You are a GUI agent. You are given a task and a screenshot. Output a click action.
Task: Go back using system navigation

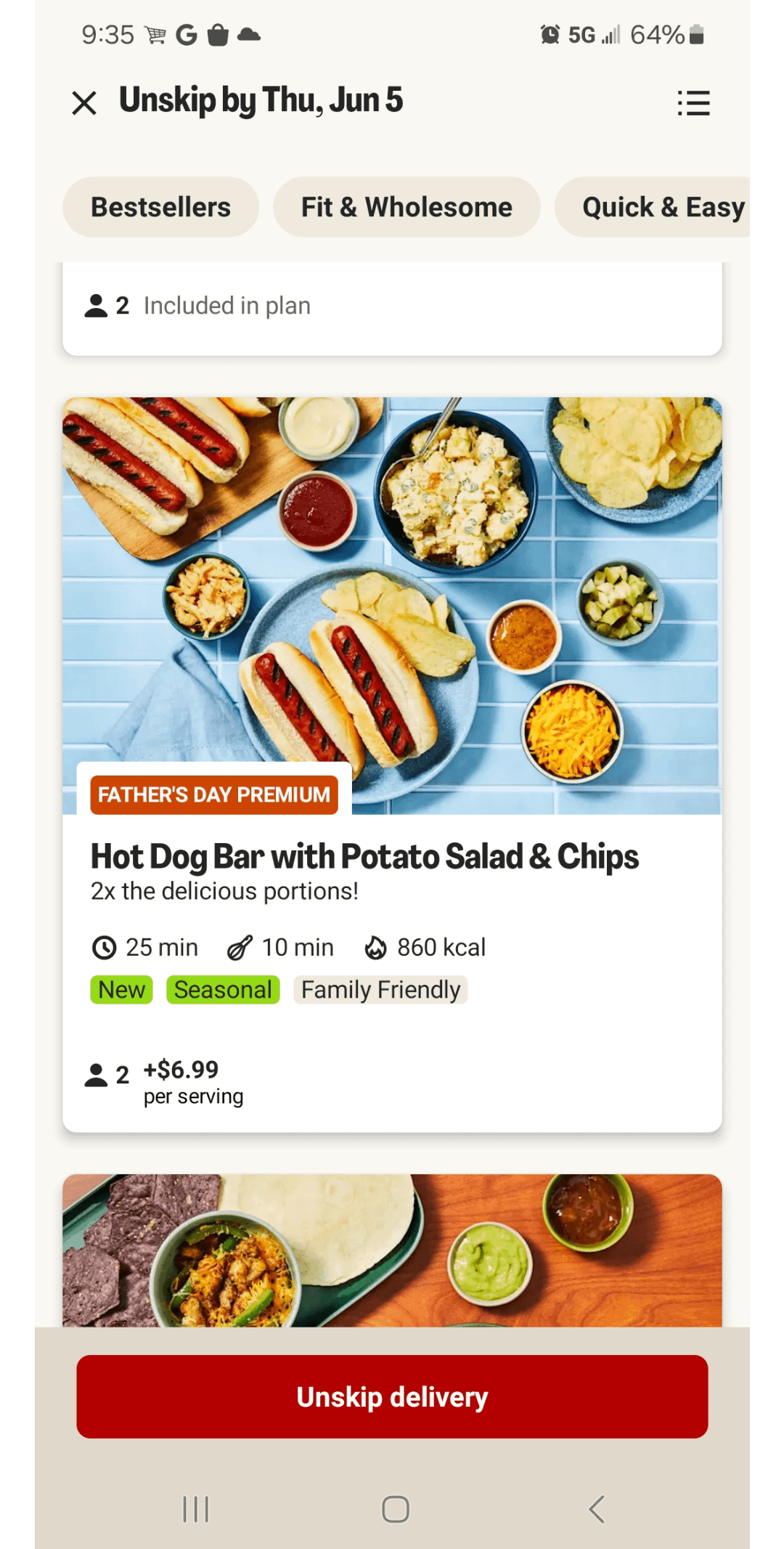(597, 1509)
